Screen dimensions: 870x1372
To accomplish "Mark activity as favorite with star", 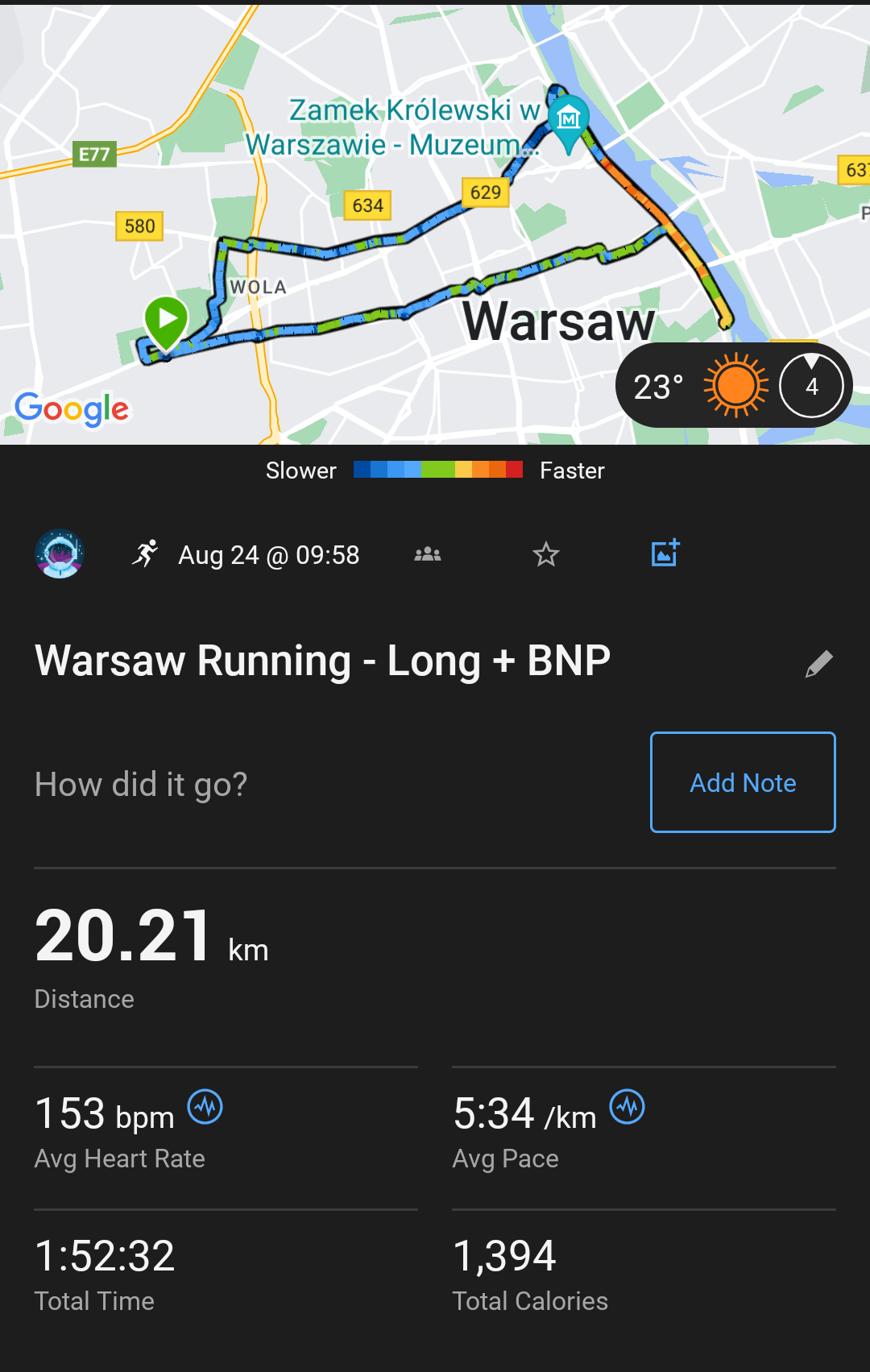I will [545, 554].
